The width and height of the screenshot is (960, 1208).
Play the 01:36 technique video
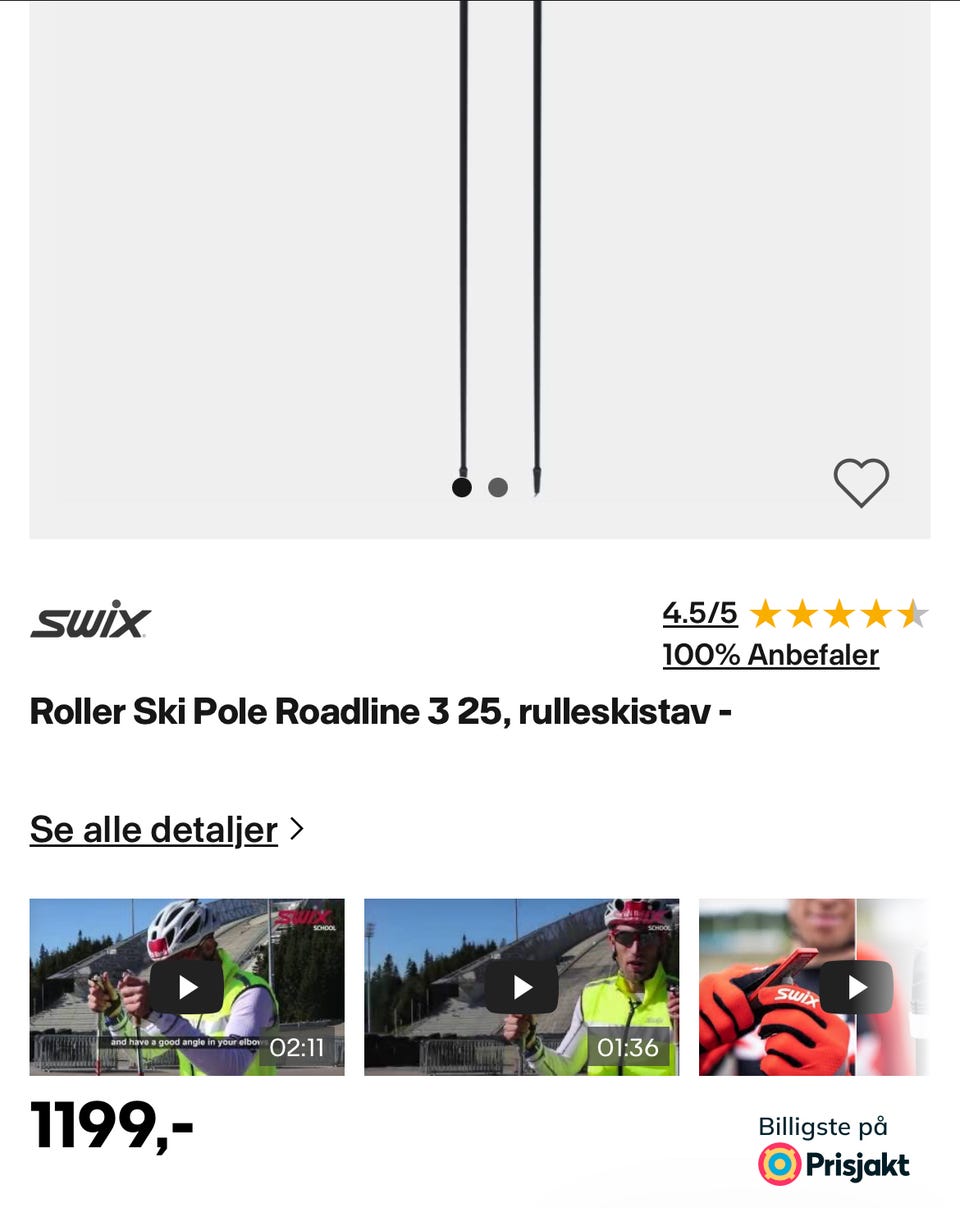point(523,986)
